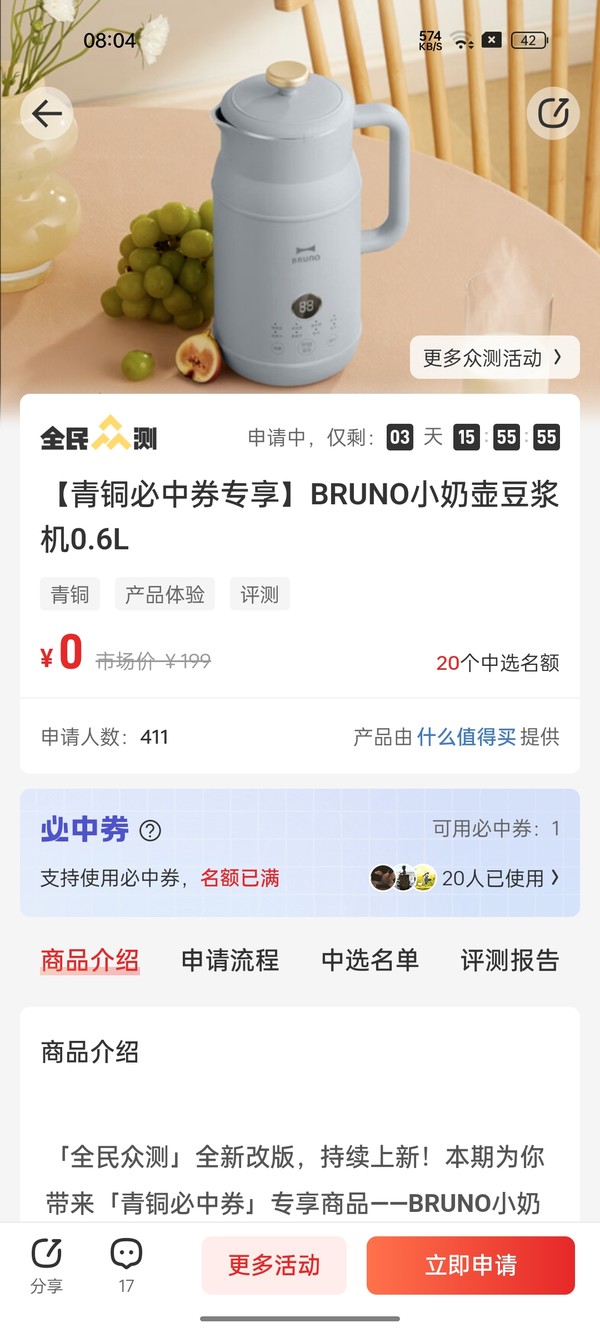Tap the 更多活动 button

tap(274, 1265)
